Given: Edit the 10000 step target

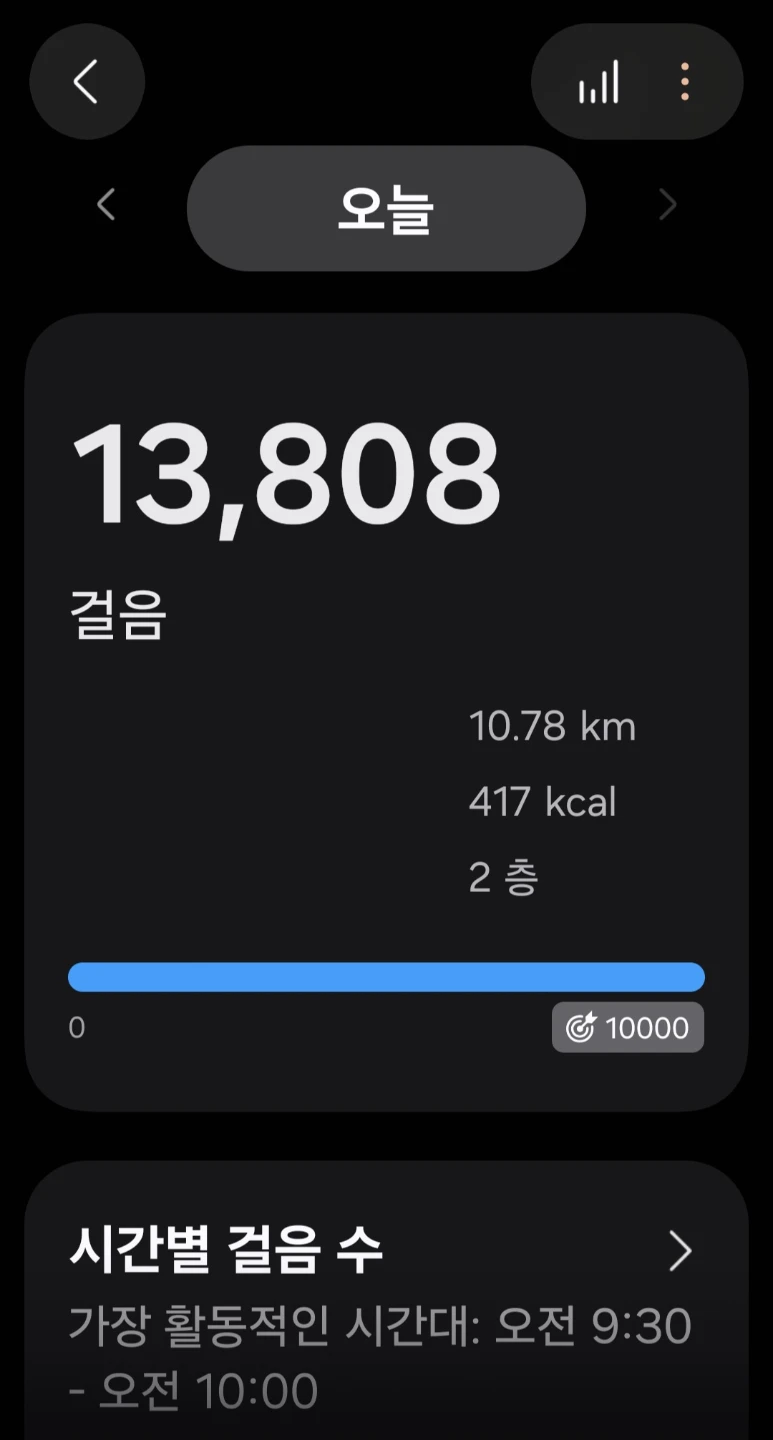Looking at the screenshot, I should 628,1028.
